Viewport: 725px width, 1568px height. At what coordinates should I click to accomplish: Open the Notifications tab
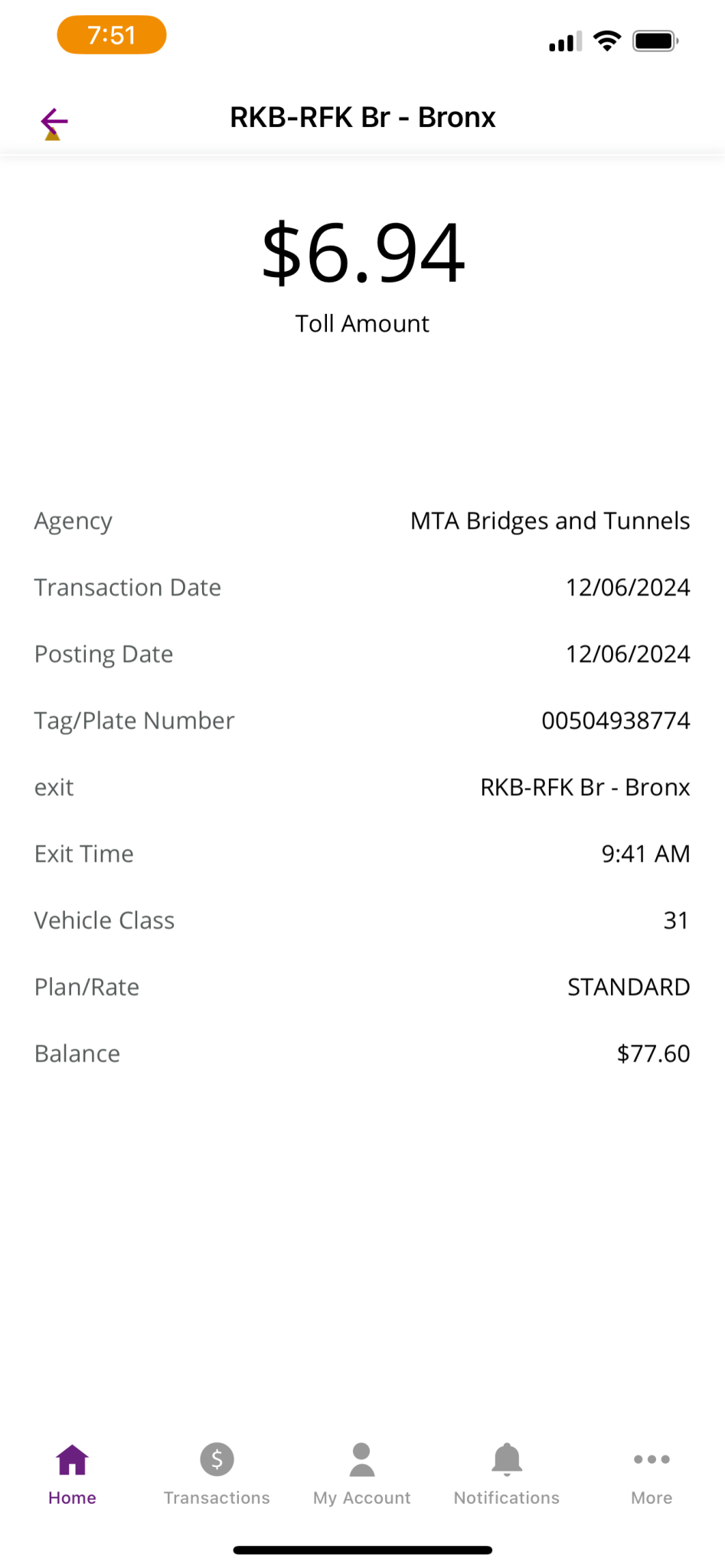coord(507,1475)
